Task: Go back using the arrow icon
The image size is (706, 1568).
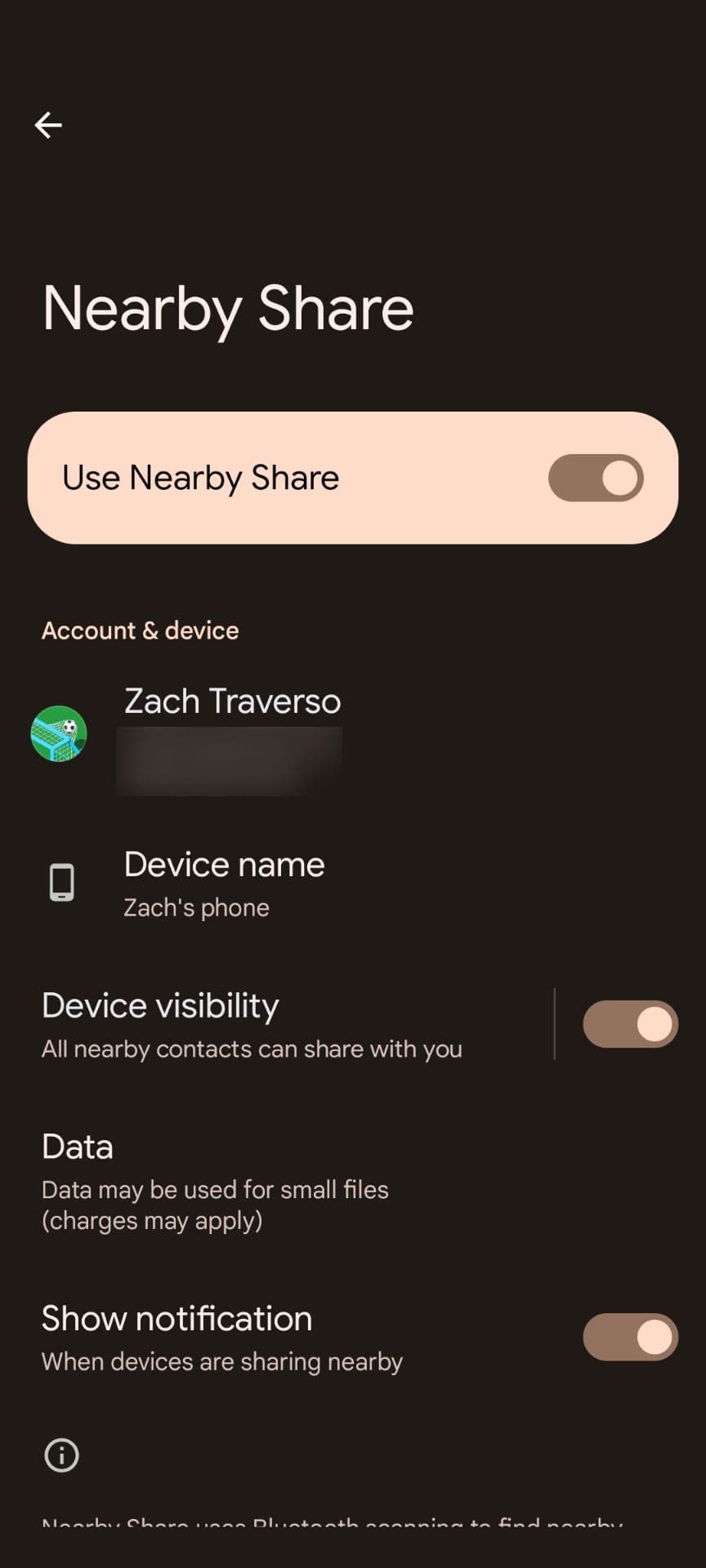Action: pyautogui.click(x=48, y=125)
